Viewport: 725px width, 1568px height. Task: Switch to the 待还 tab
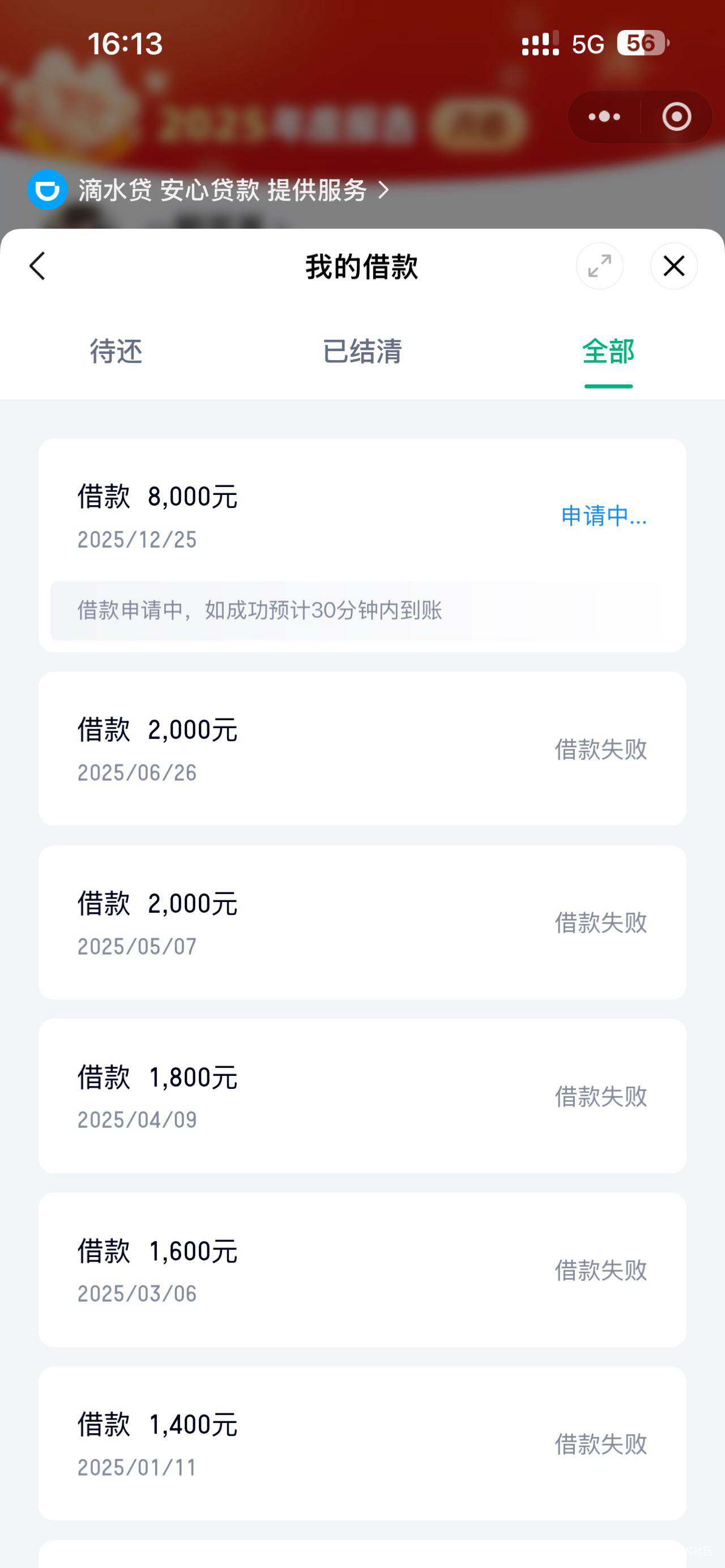[x=116, y=352]
